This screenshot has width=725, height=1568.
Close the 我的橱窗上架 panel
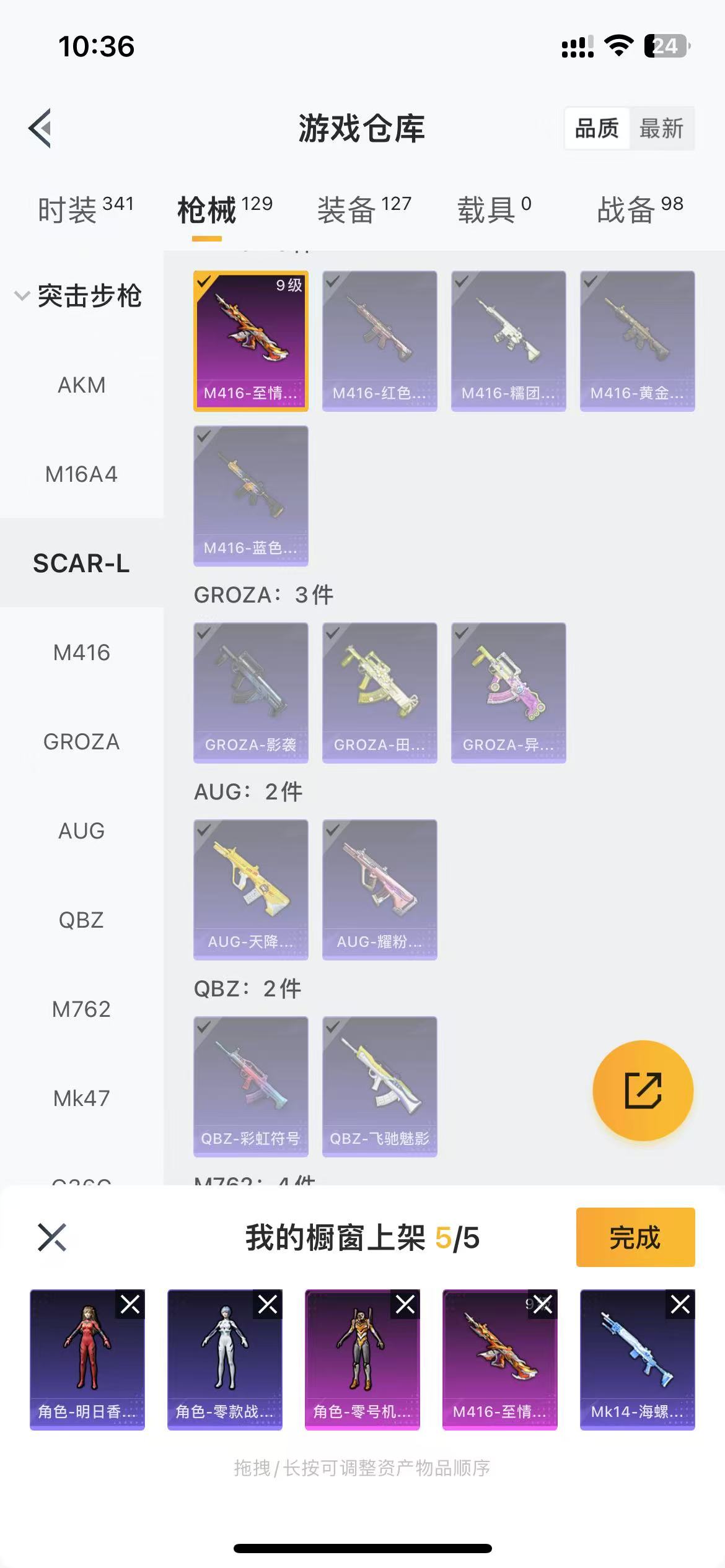coord(51,1237)
